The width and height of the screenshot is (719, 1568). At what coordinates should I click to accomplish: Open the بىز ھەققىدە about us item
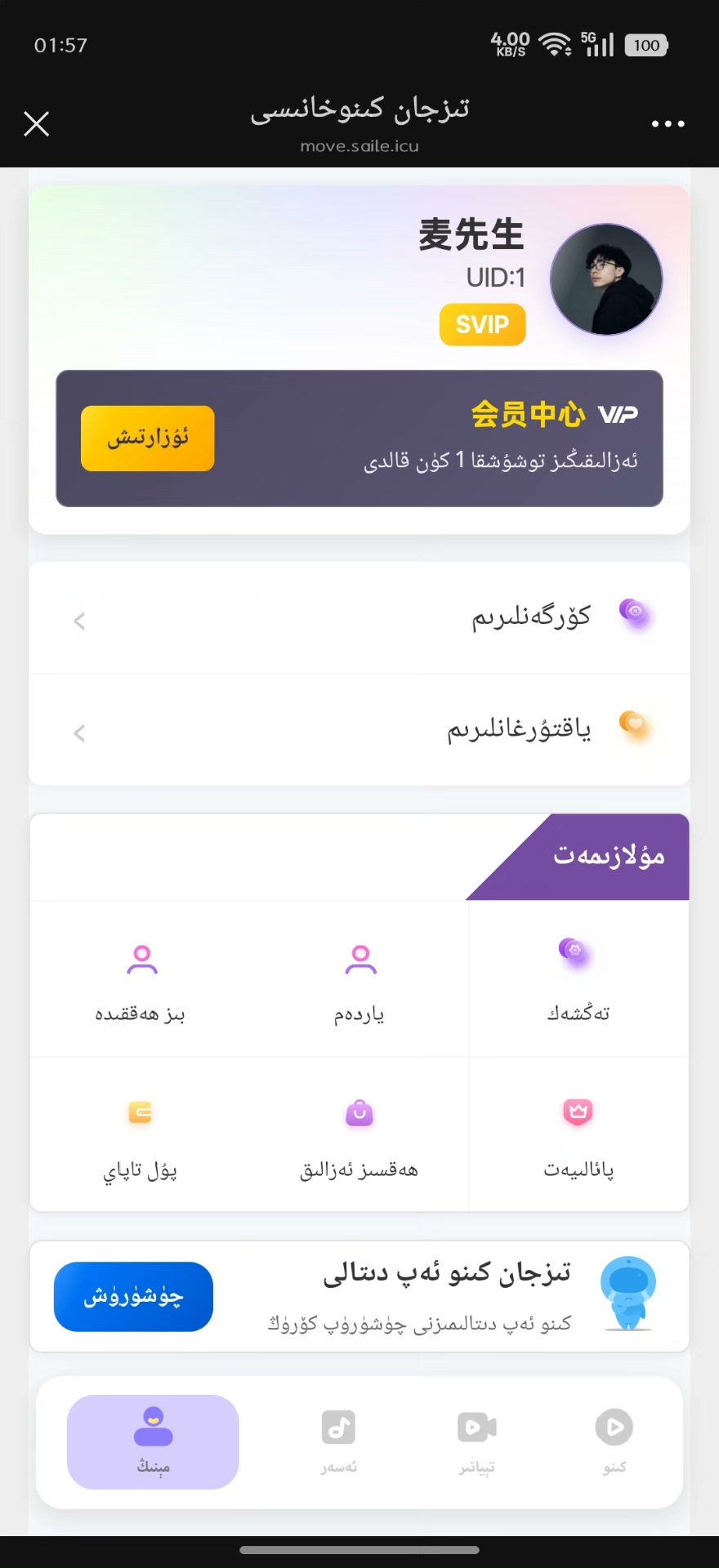click(x=141, y=978)
